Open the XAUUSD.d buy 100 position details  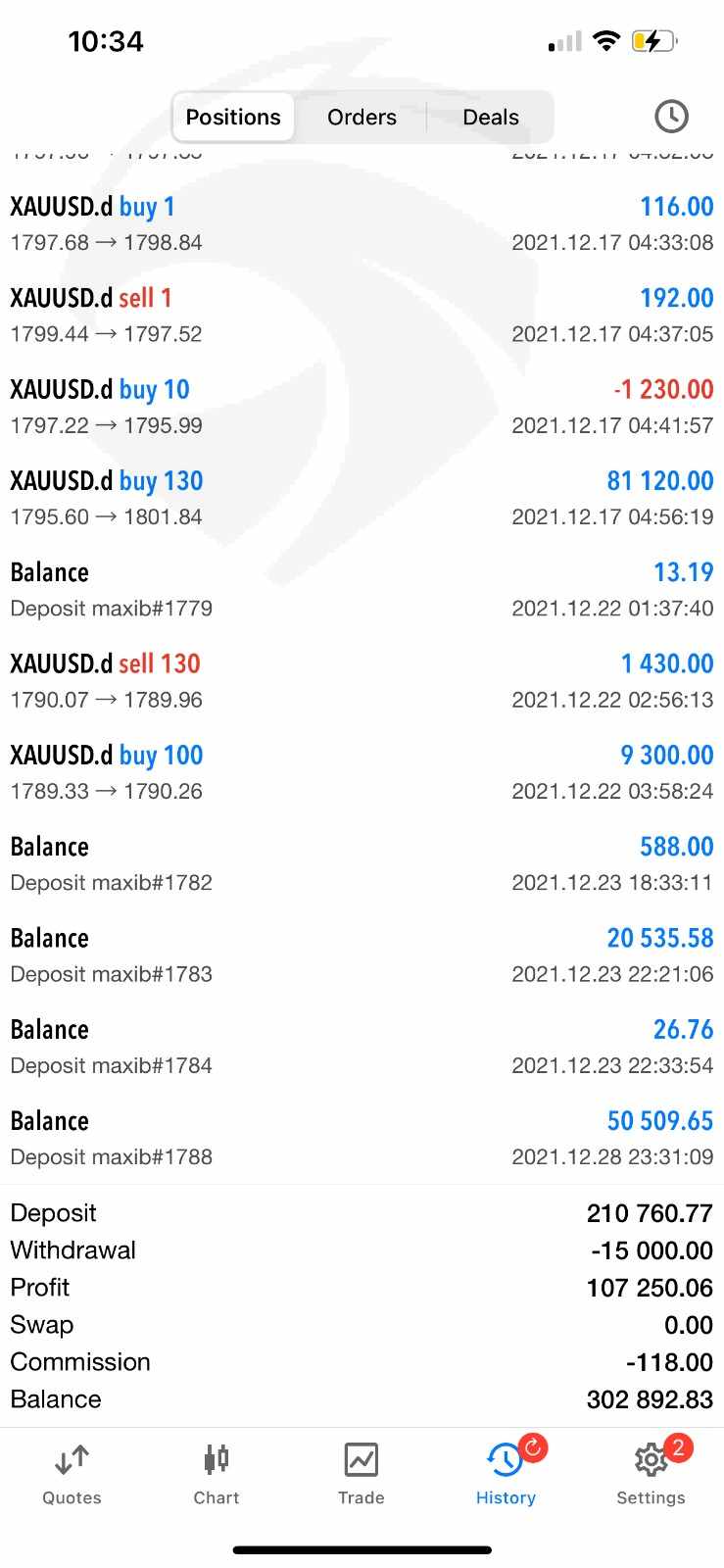362,772
